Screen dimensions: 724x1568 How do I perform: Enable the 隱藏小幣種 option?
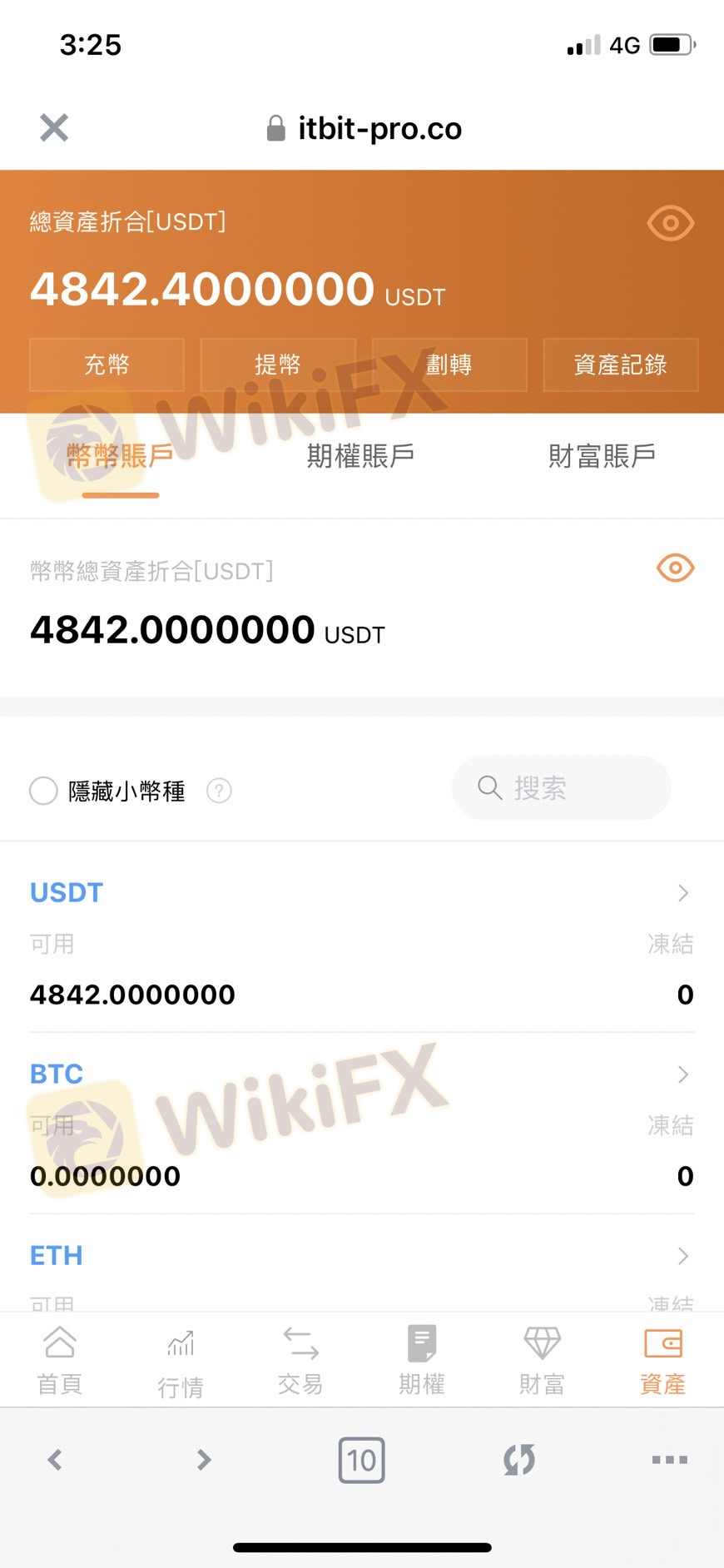(43, 790)
